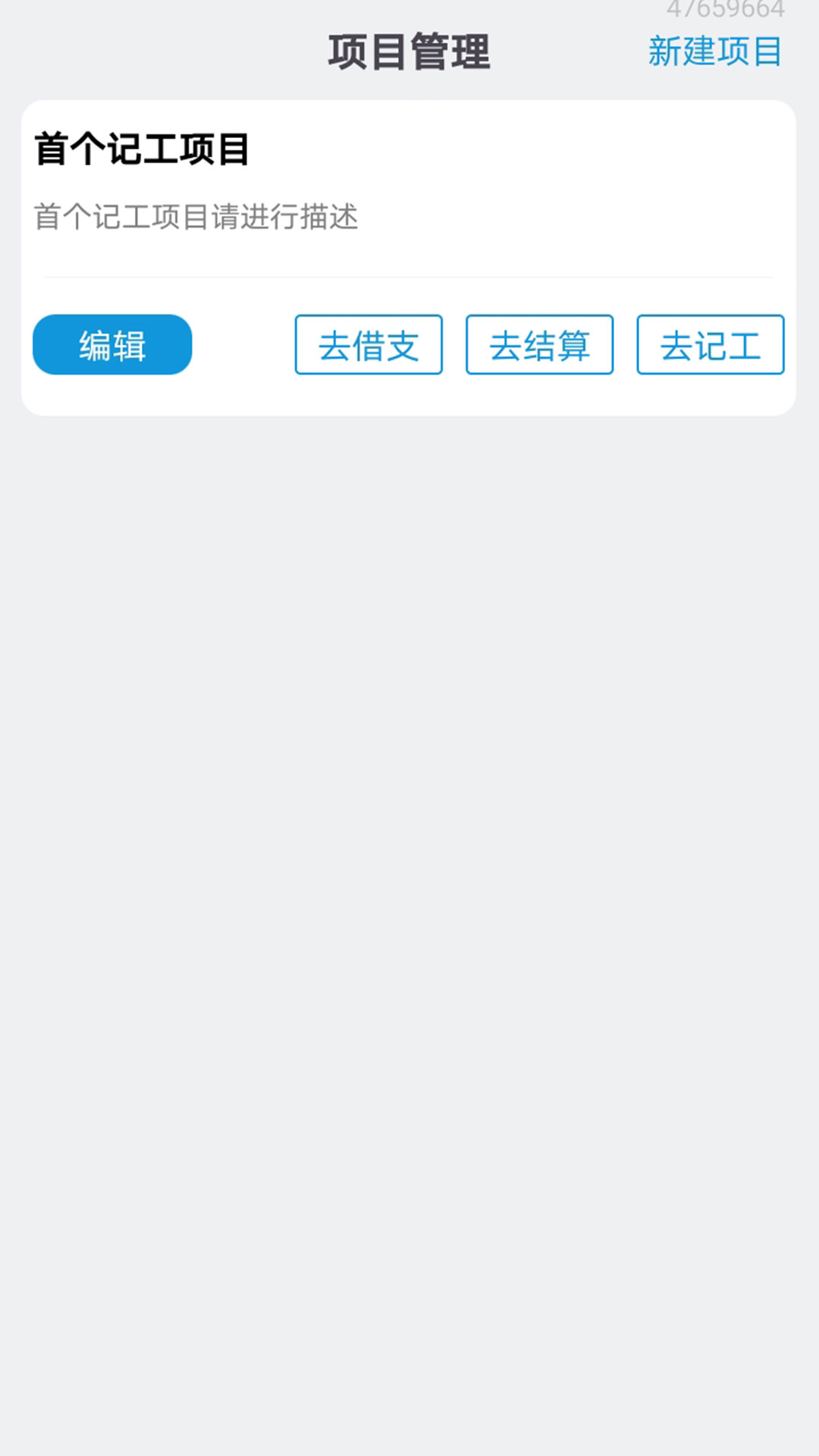This screenshot has height=1456, width=819.
Task: Click 去借支 on the project card
Action: [x=368, y=344]
